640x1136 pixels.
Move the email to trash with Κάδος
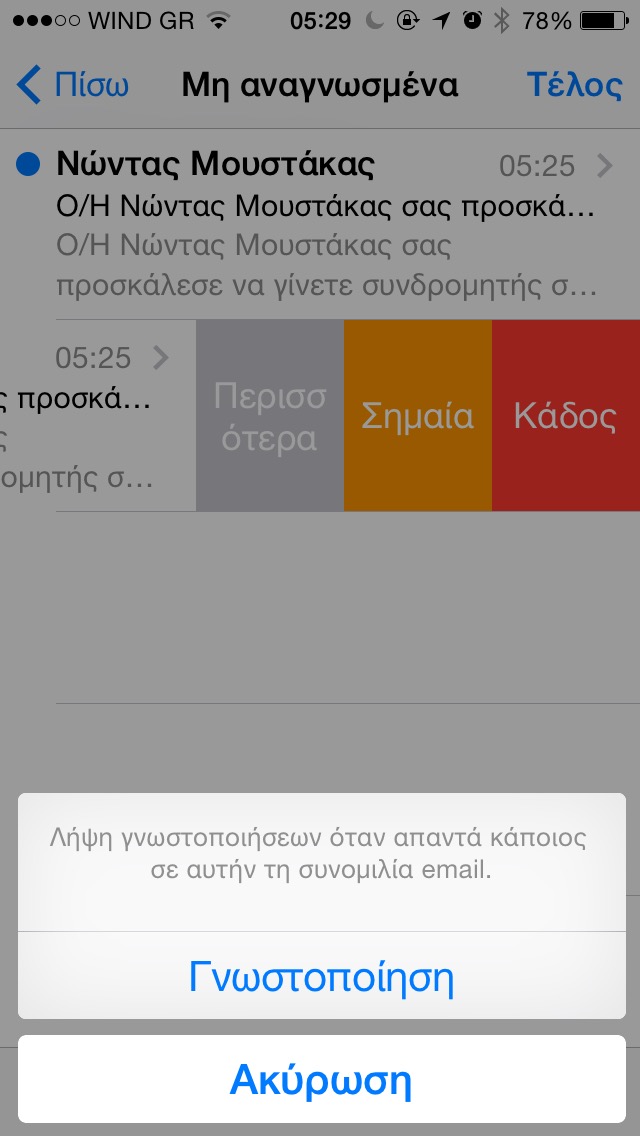click(566, 416)
